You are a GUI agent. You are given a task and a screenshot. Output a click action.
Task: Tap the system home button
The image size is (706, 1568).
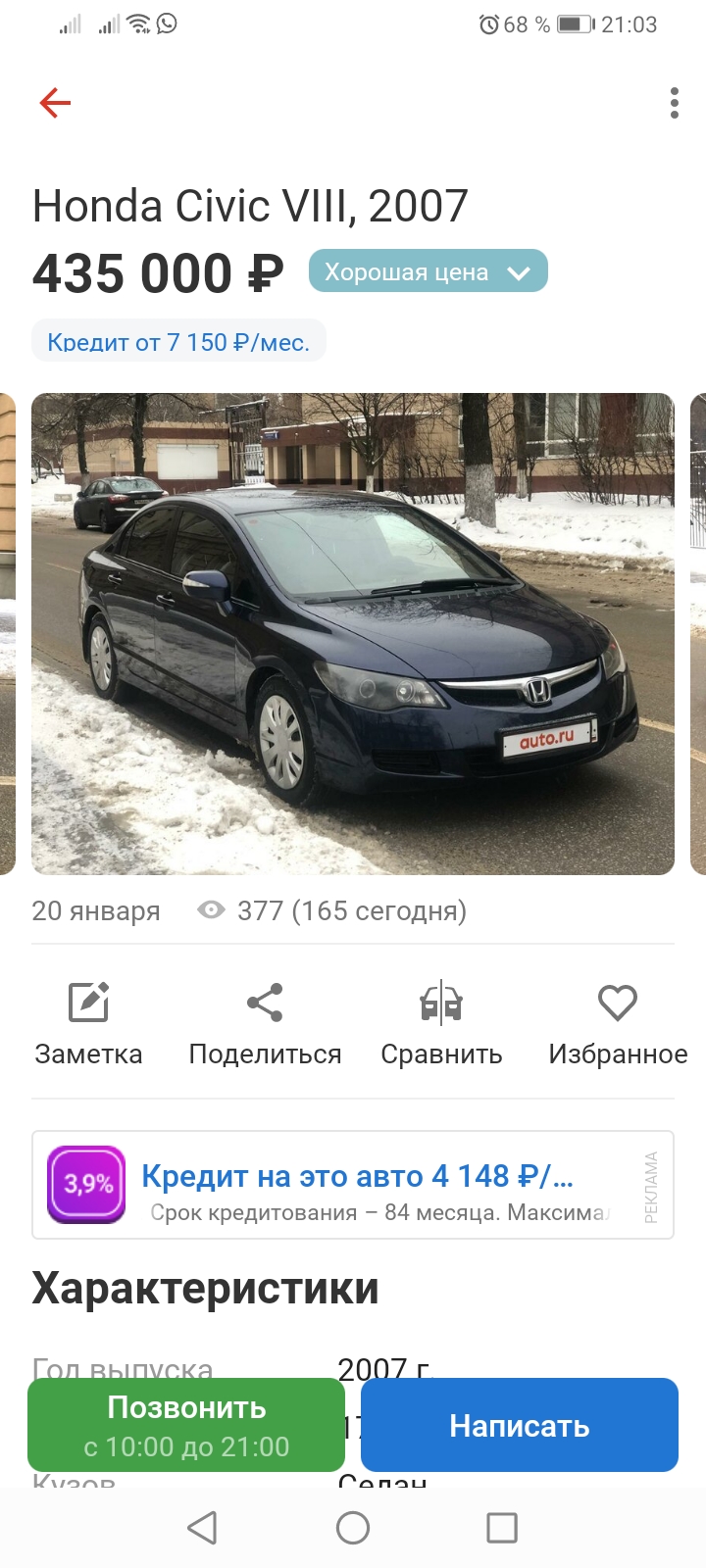pos(353,1527)
